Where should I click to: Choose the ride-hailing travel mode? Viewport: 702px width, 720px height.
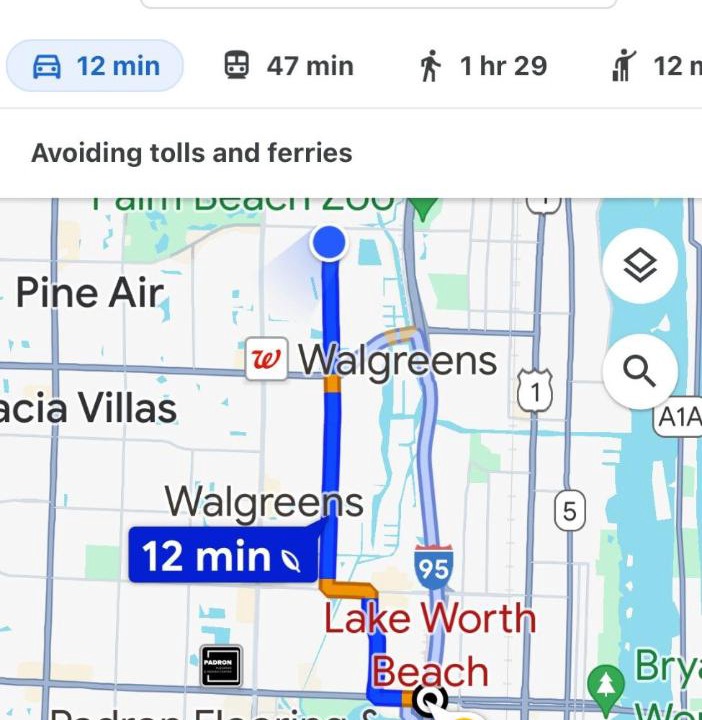655,67
